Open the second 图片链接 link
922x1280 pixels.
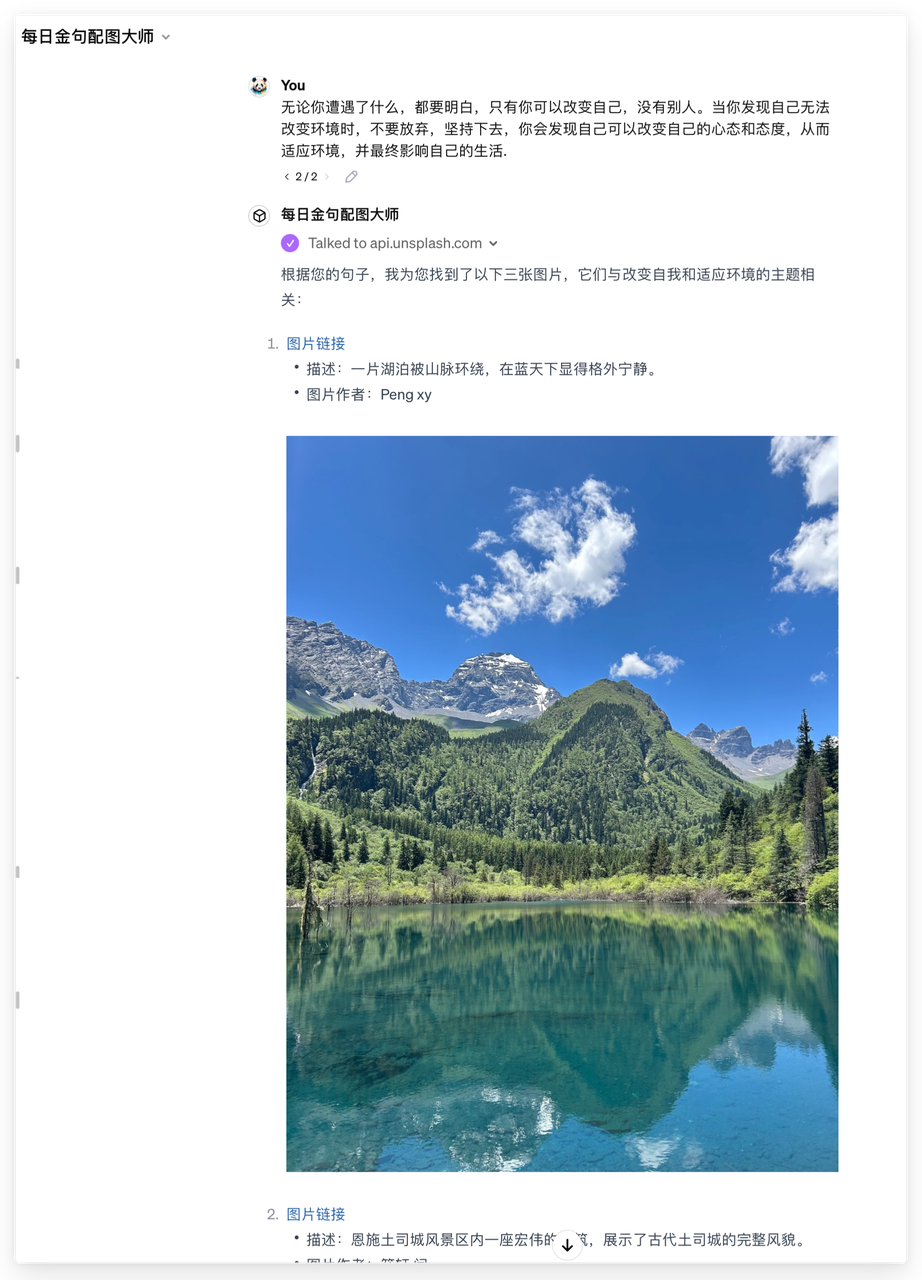pos(315,1214)
